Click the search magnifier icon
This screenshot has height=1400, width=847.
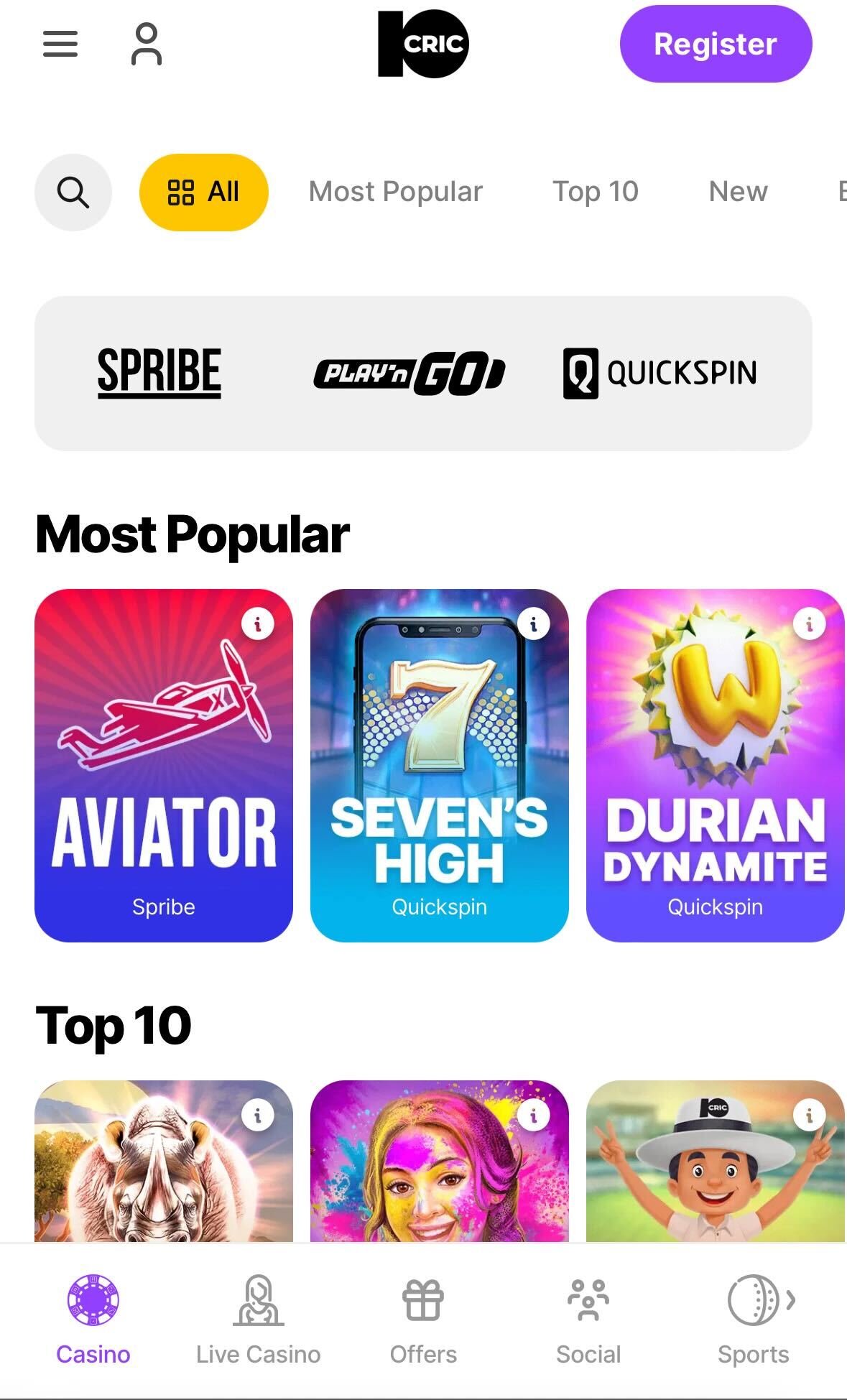[73, 192]
